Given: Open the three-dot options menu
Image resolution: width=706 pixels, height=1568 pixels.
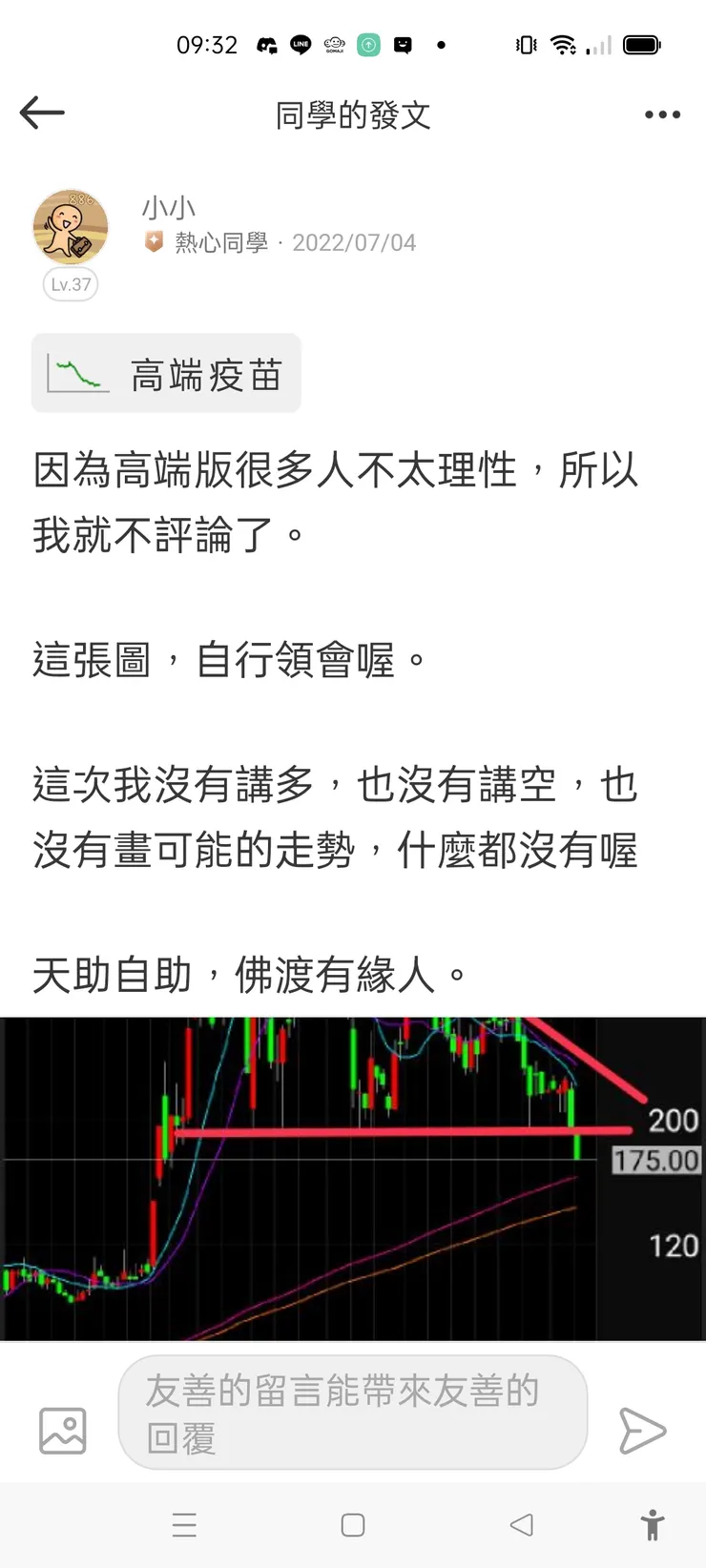Looking at the screenshot, I should point(662,113).
